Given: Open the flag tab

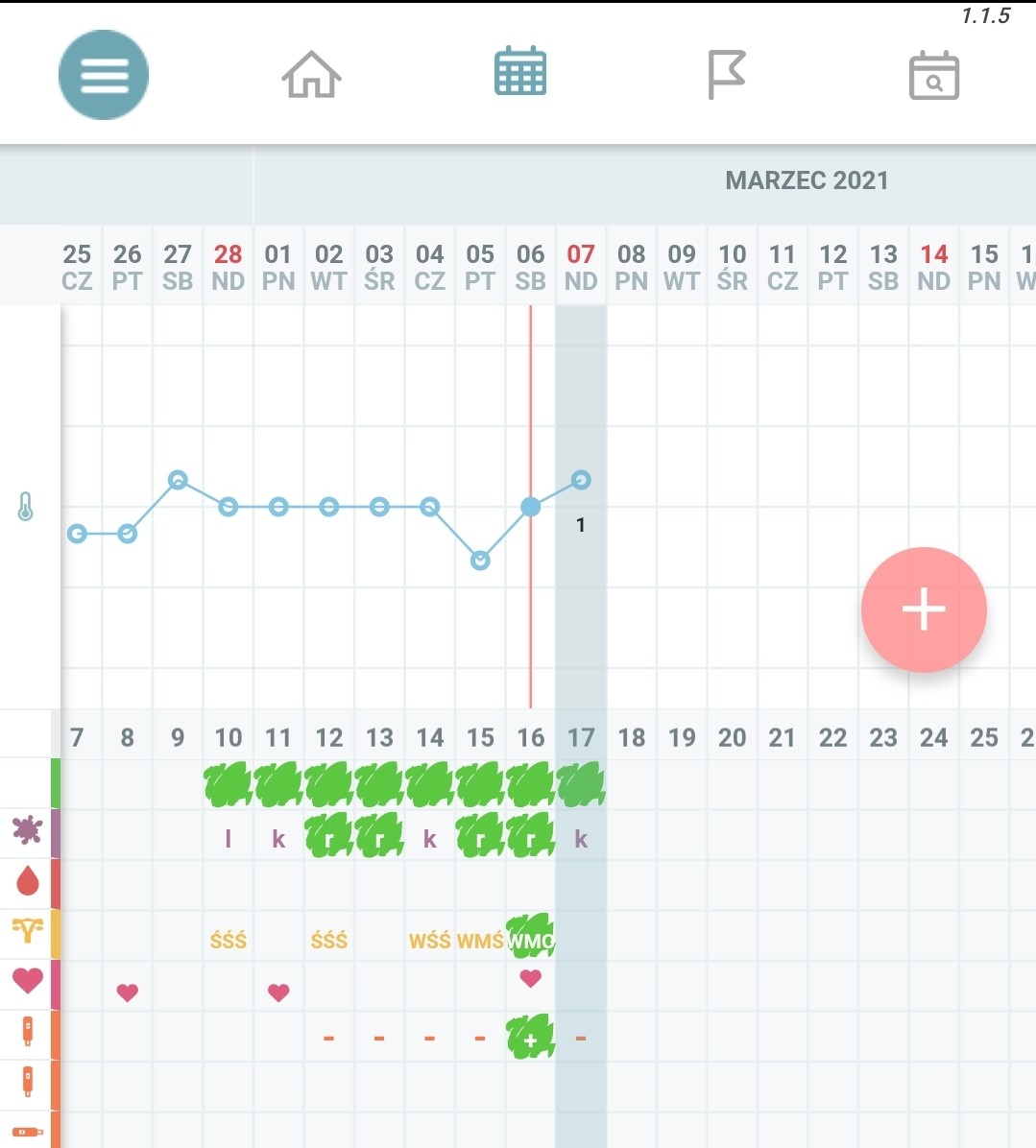Looking at the screenshot, I should [726, 74].
